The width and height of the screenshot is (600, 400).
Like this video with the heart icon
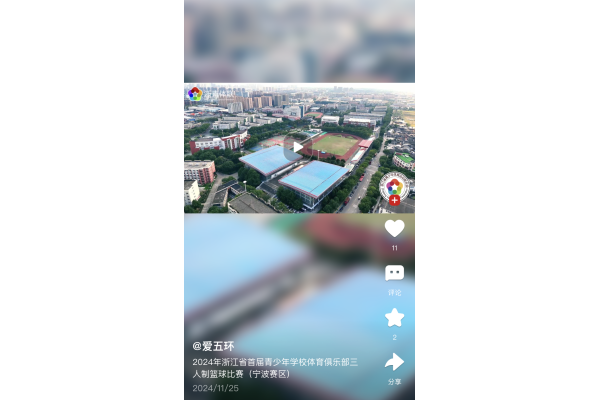[394, 229]
